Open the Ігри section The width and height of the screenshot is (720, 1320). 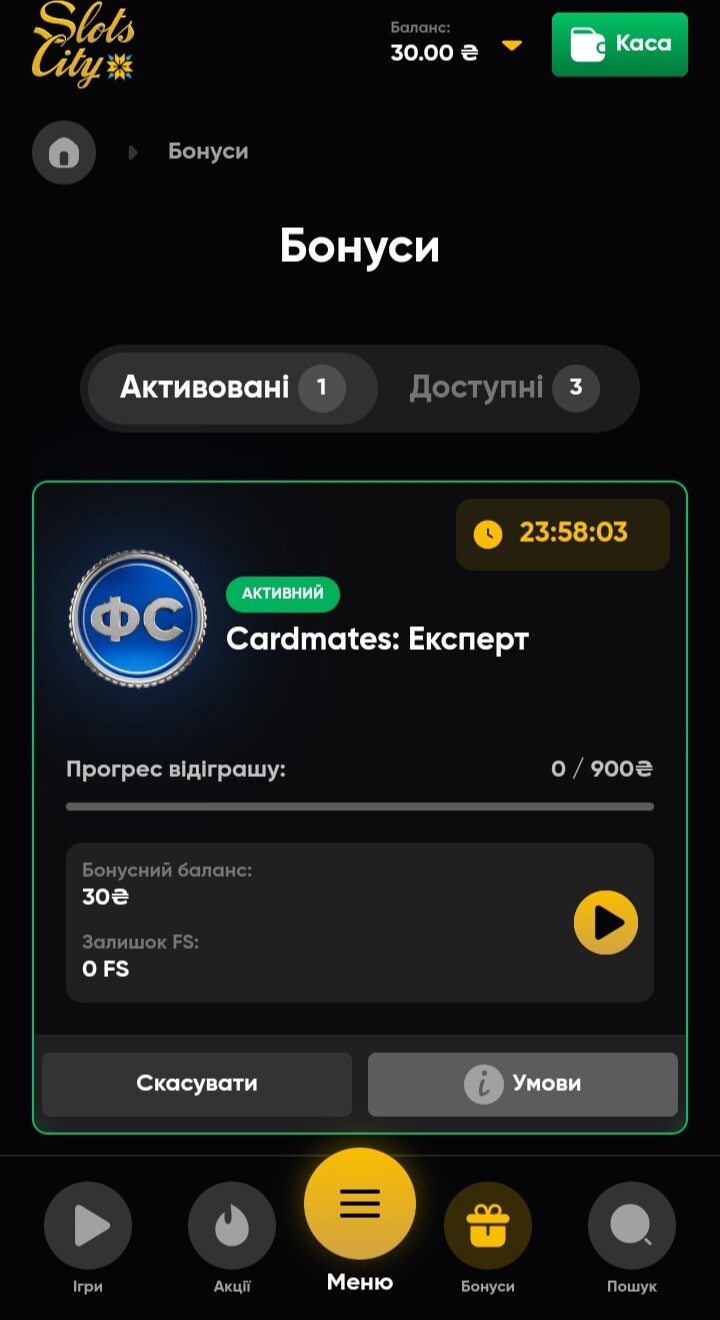pyautogui.click(x=88, y=1238)
